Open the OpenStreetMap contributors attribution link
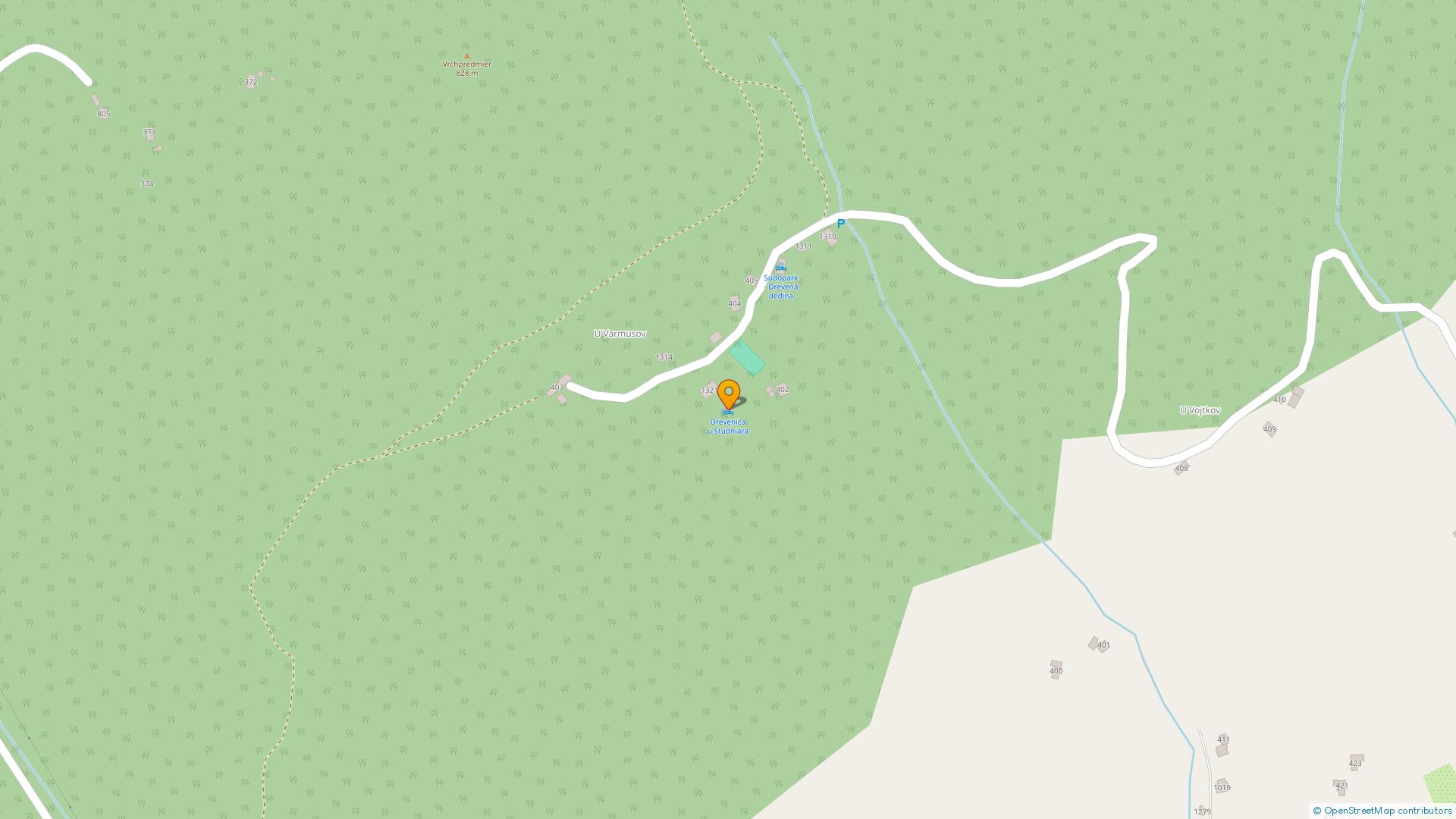Image resolution: width=1456 pixels, height=819 pixels. click(1387, 811)
